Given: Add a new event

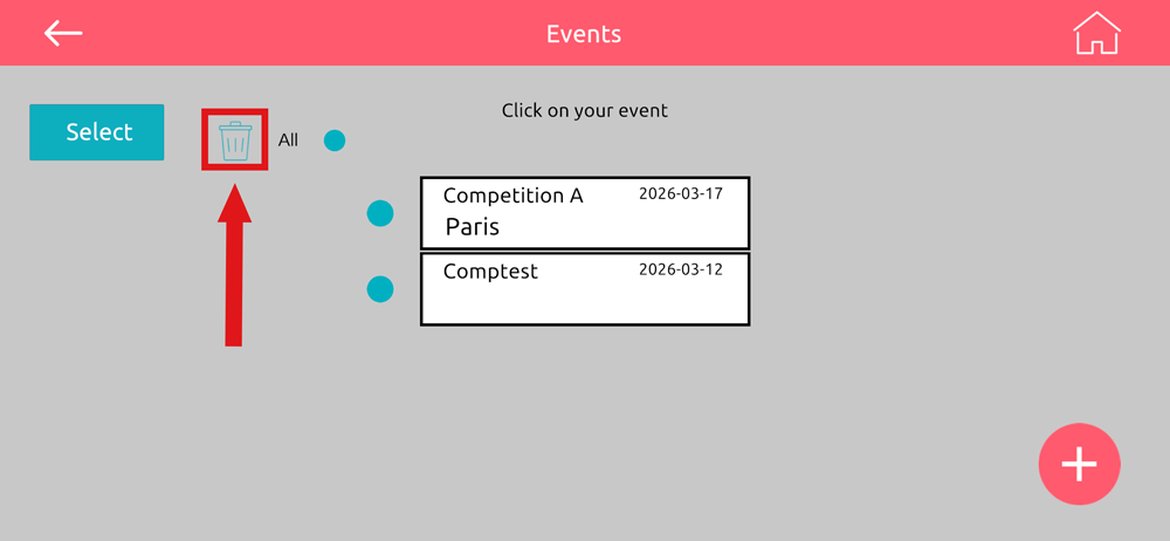Looking at the screenshot, I should click(1079, 464).
